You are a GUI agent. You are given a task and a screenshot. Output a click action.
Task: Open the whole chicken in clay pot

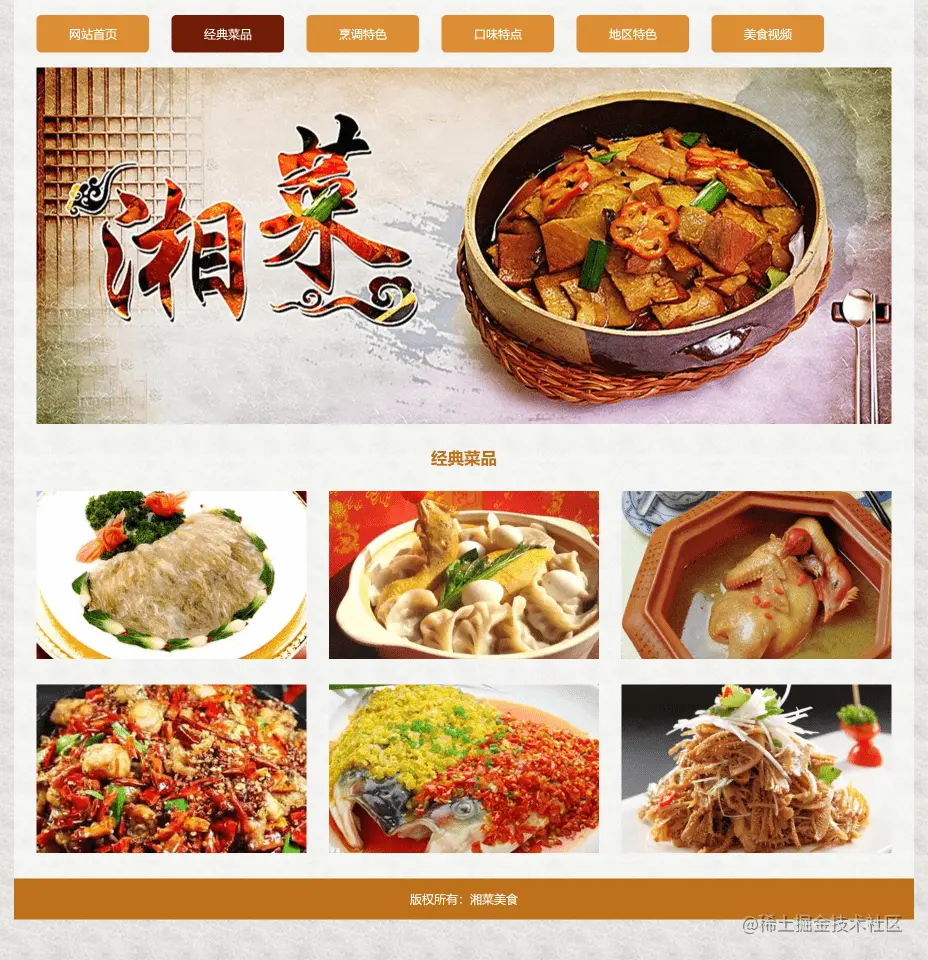pos(756,575)
